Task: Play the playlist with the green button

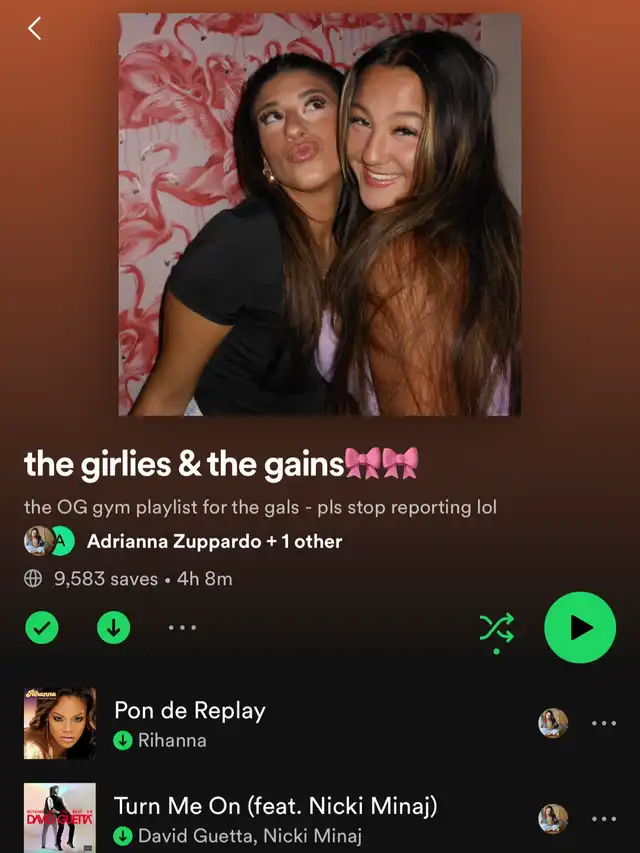Action: (x=580, y=628)
